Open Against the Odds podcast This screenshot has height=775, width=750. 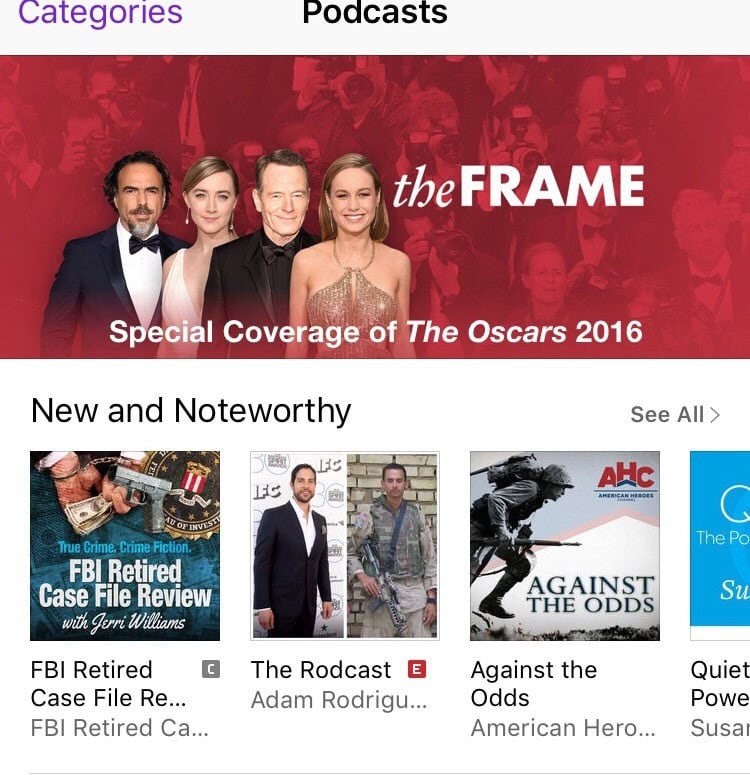[x=564, y=546]
